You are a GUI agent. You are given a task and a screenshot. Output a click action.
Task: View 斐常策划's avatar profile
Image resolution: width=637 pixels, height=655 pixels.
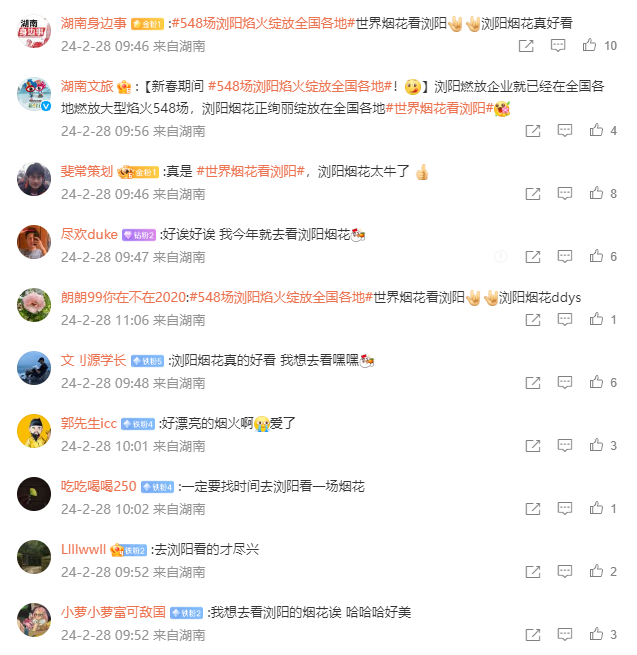tap(35, 179)
